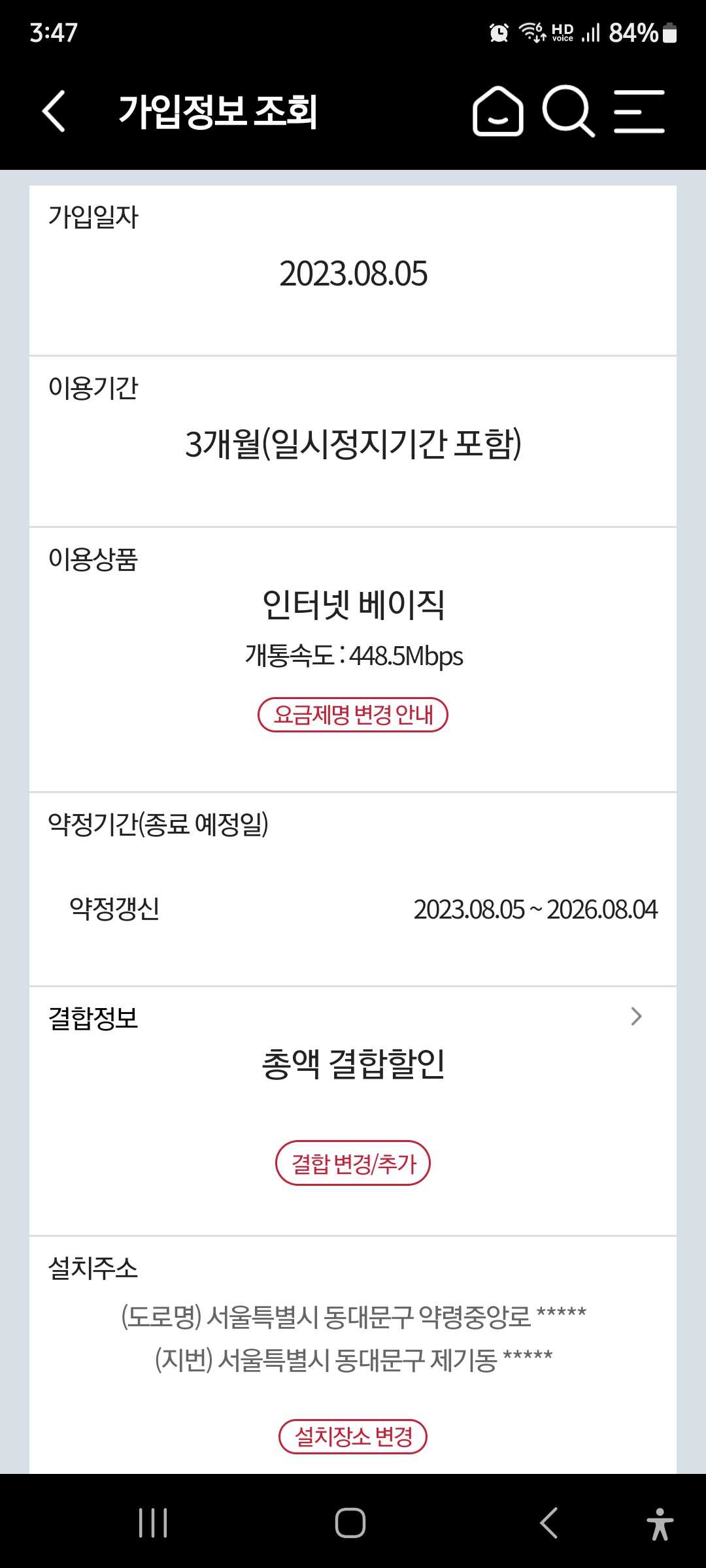
Task: Open recent apps from navigation bar
Action: (x=153, y=1523)
